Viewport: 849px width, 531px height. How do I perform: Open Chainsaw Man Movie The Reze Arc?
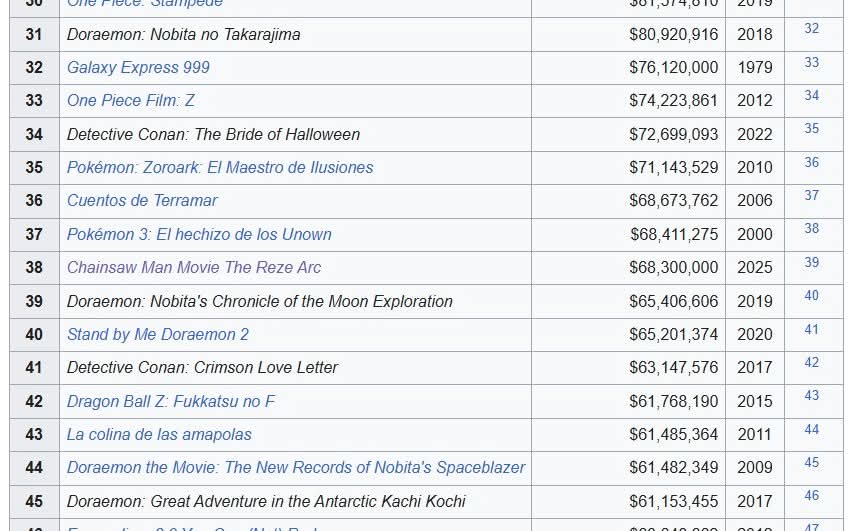pos(194,267)
